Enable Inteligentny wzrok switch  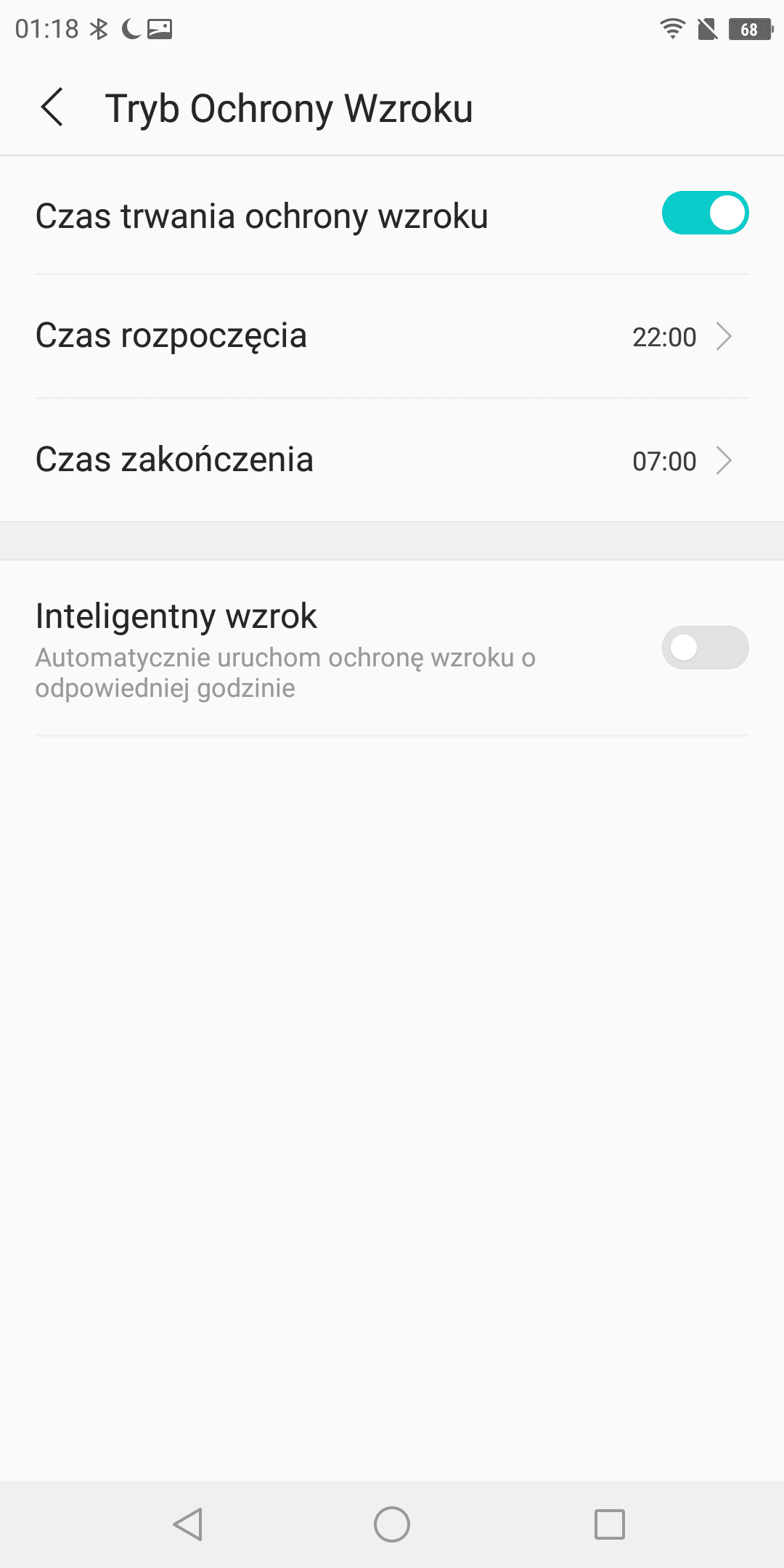(704, 648)
